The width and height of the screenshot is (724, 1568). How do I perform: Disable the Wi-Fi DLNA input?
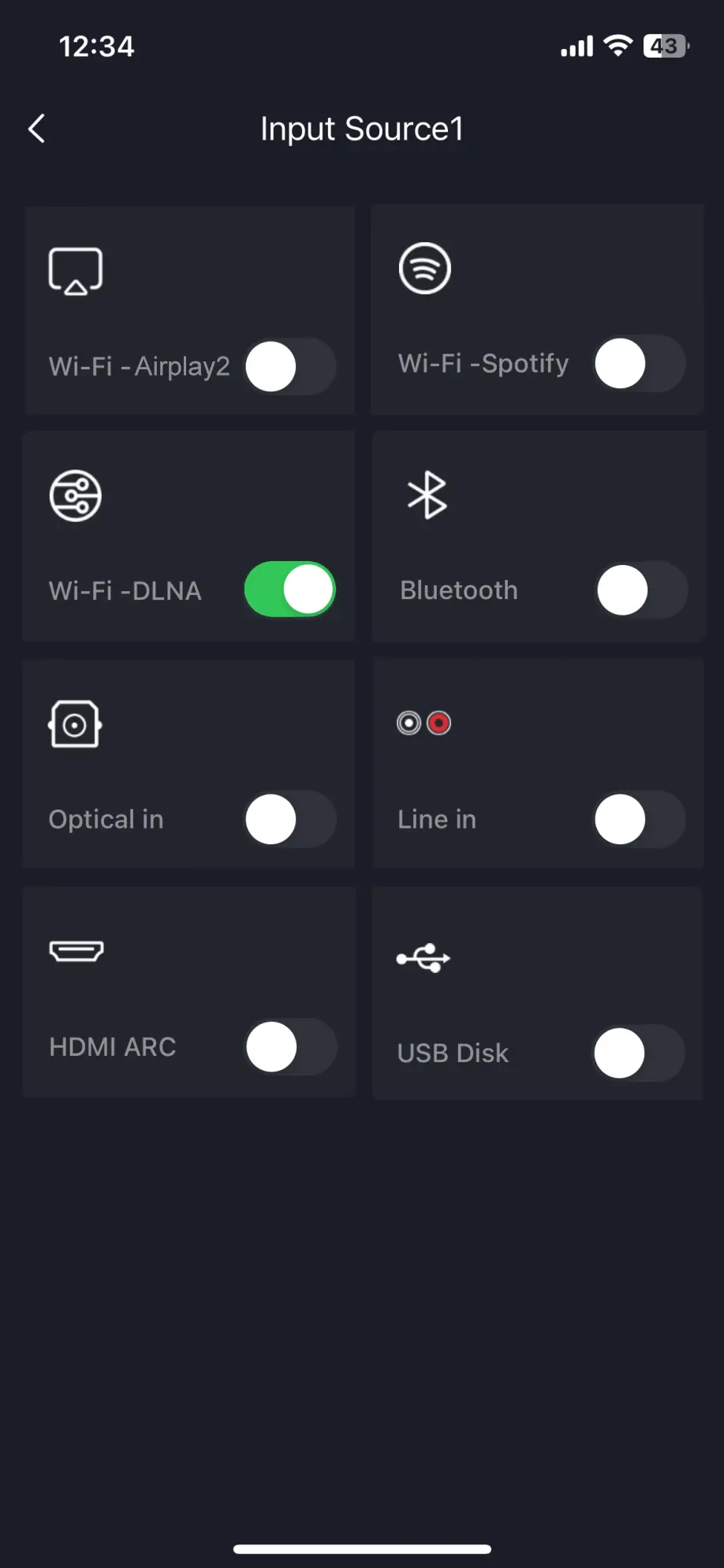289,589
